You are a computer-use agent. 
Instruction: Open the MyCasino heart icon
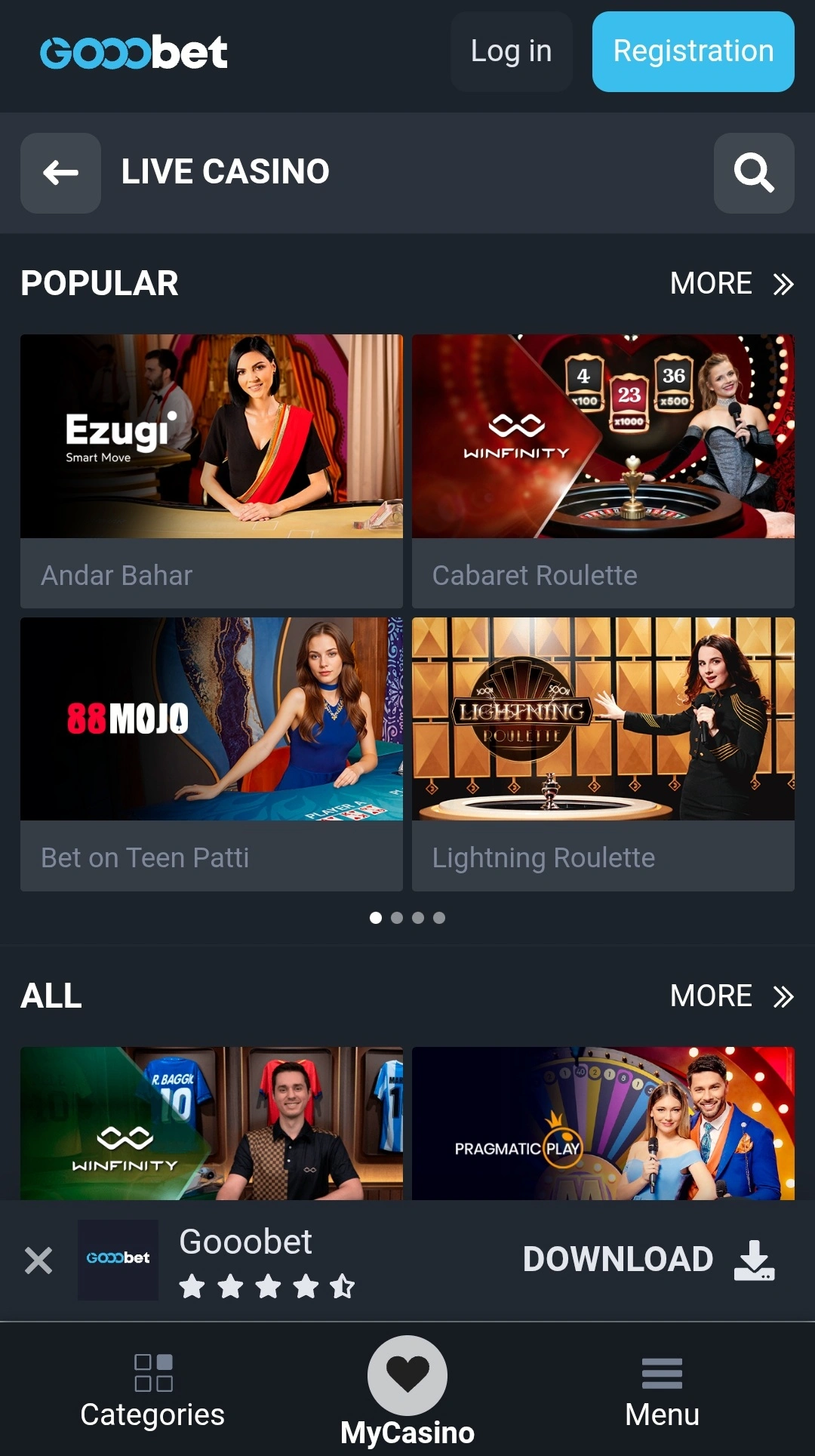[x=407, y=1375]
